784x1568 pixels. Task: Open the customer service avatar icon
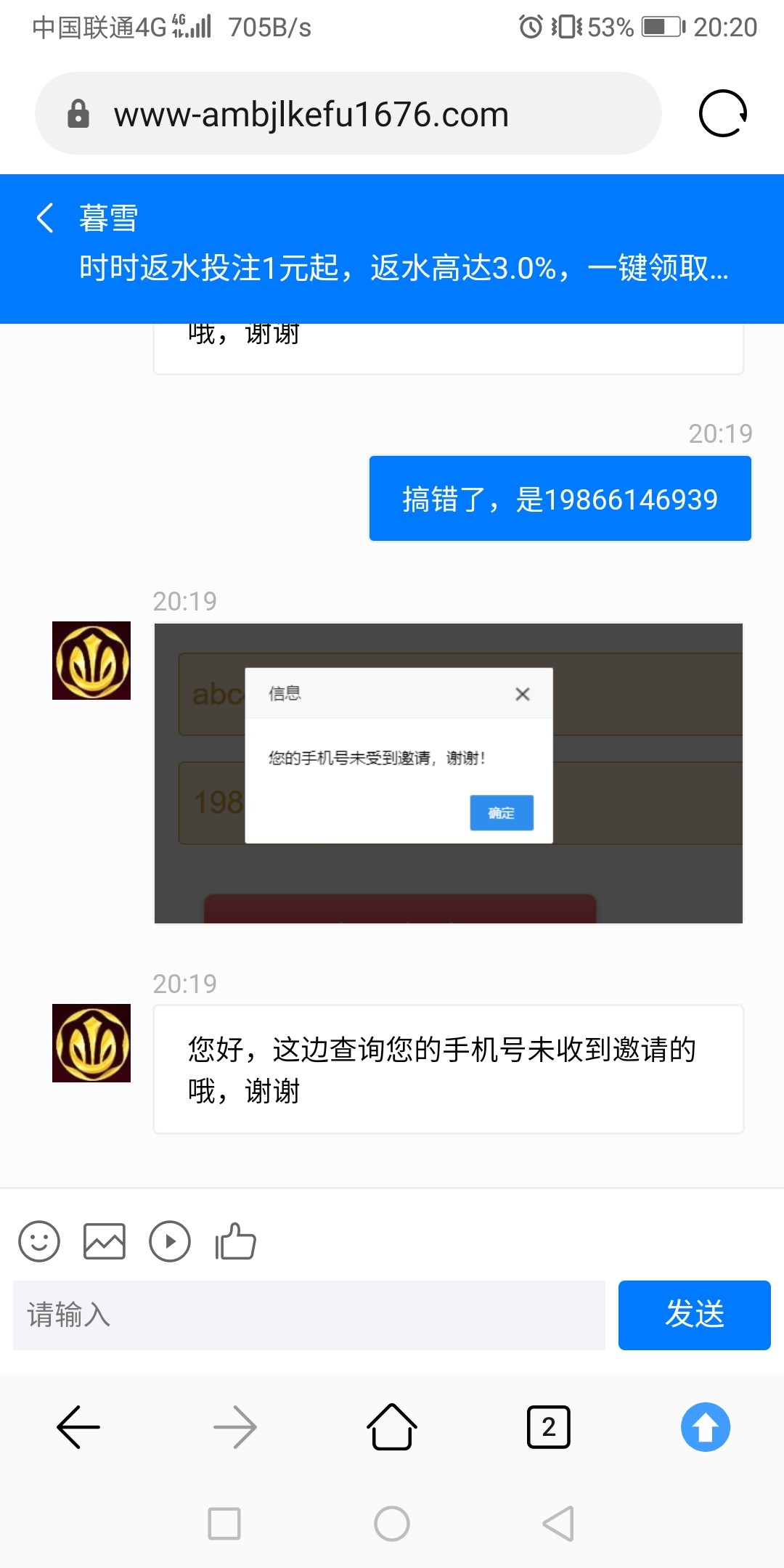tap(91, 1043)
